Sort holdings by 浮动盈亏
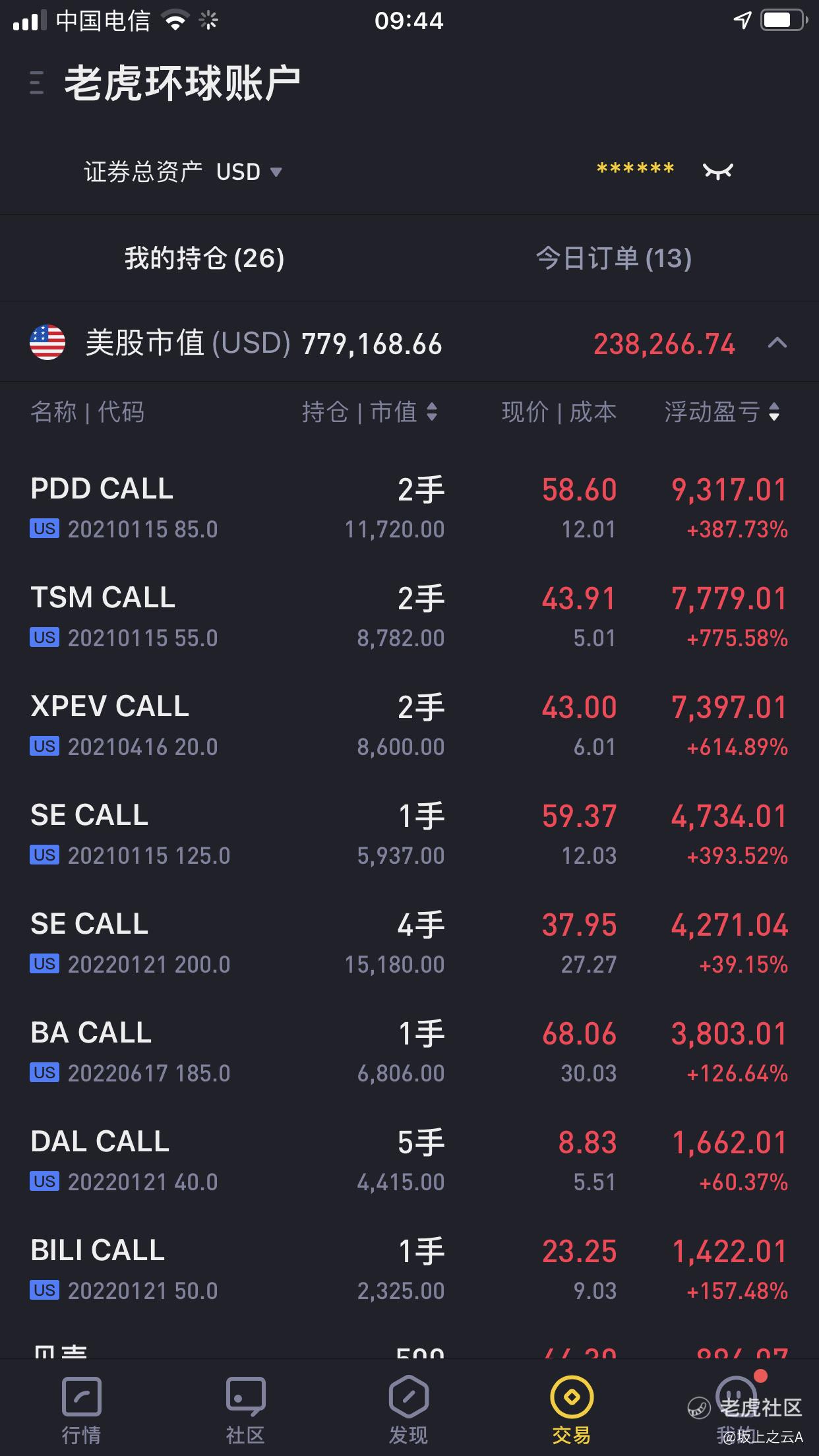This screenshot has height=1456, width=819. click(722, 412)
